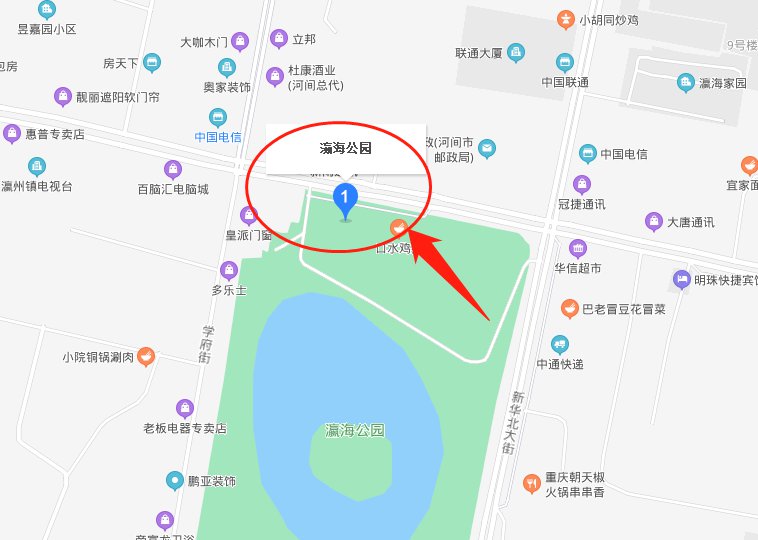758x540 pixels.
Task: Open the 小胡同炒鸡 restaurant marker
Action: click(565, 19)
